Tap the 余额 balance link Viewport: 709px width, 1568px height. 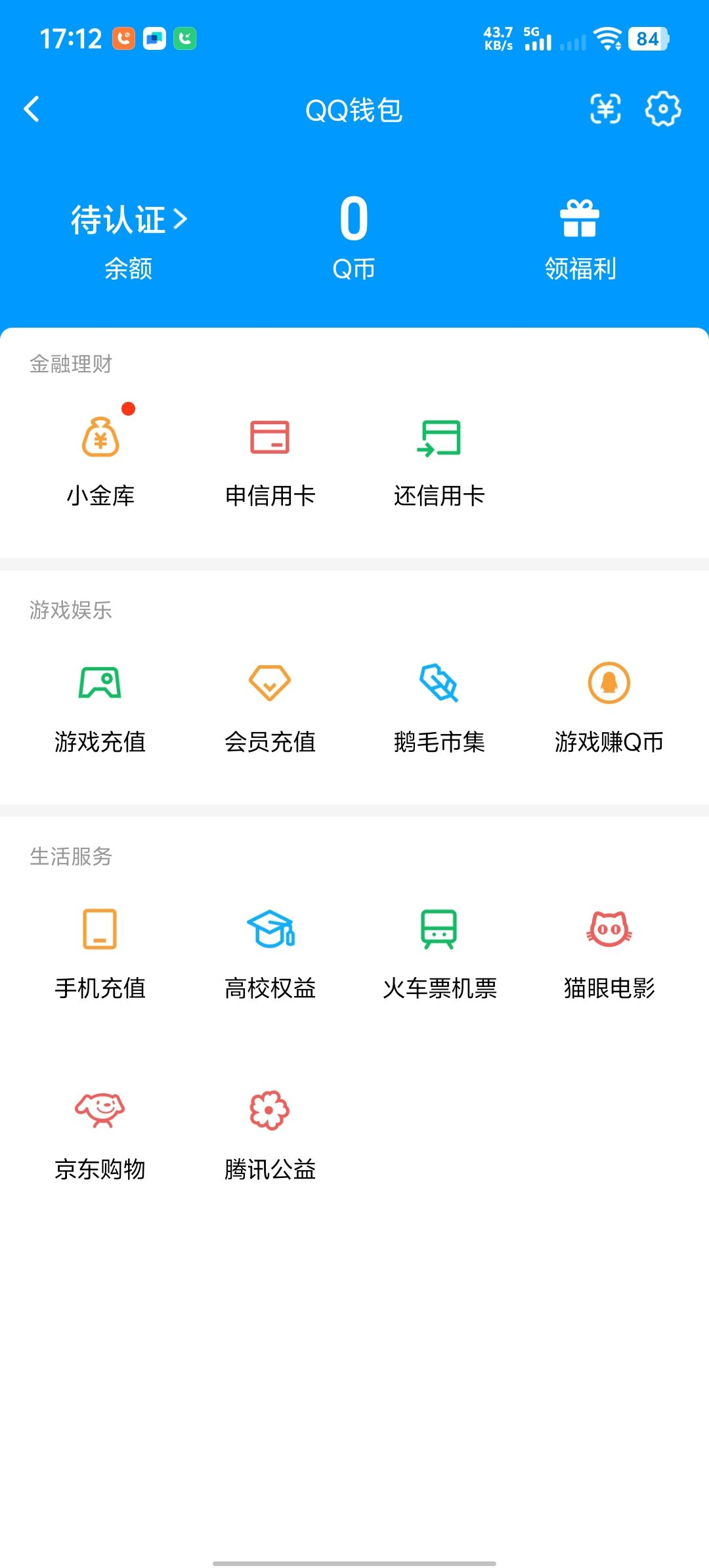click(x=129, y=268)
